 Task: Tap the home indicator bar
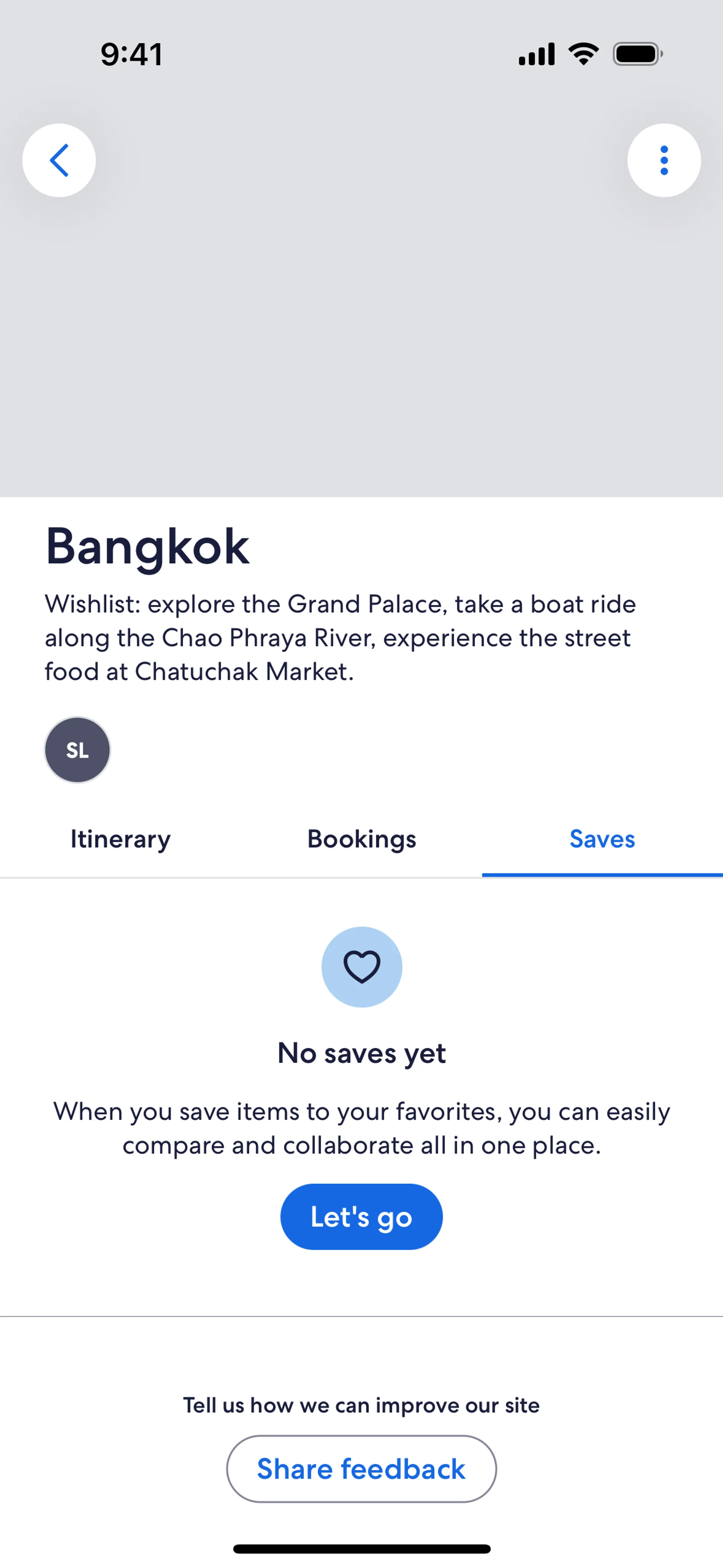click(361, 1548)
